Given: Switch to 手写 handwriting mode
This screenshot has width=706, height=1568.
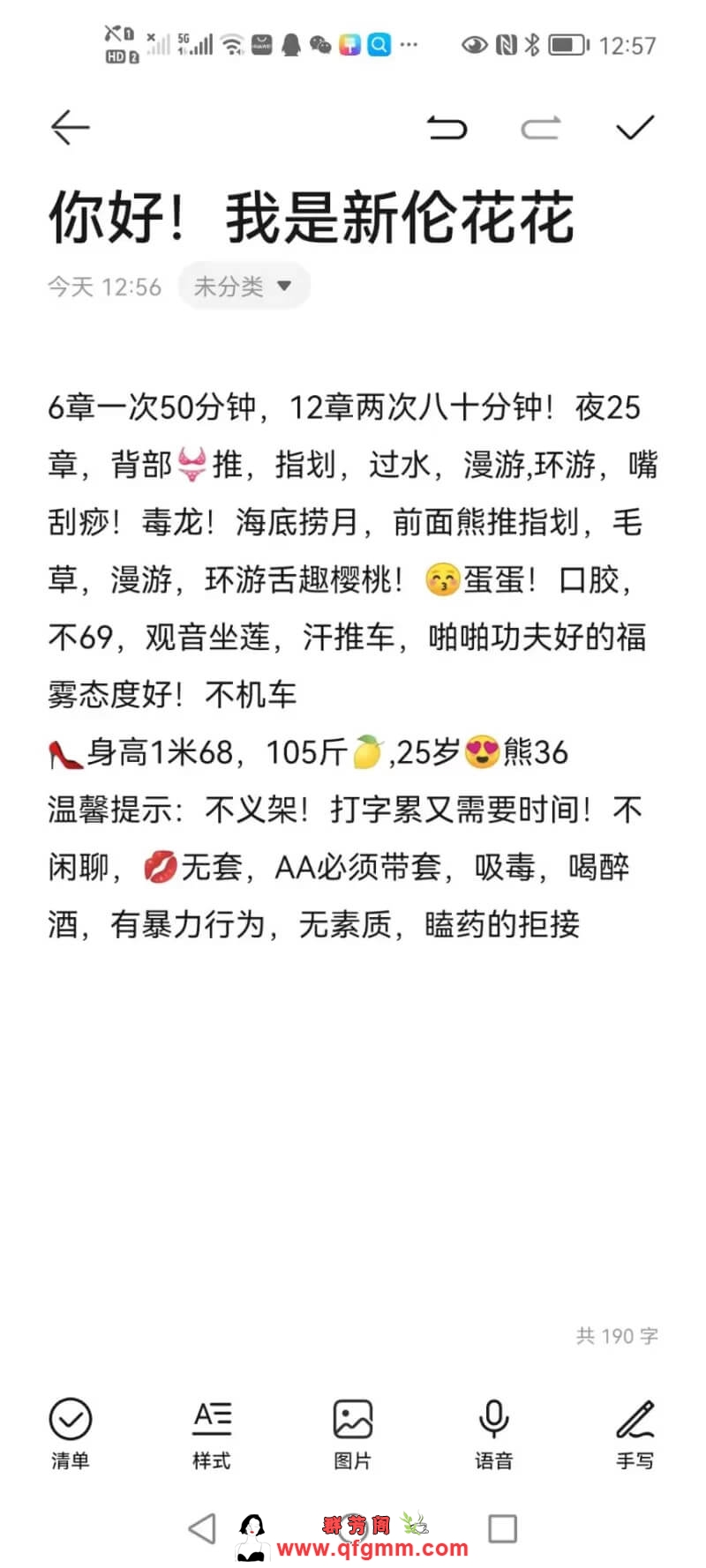Looking at the screenshot, I should click(x=635, y=1433).
